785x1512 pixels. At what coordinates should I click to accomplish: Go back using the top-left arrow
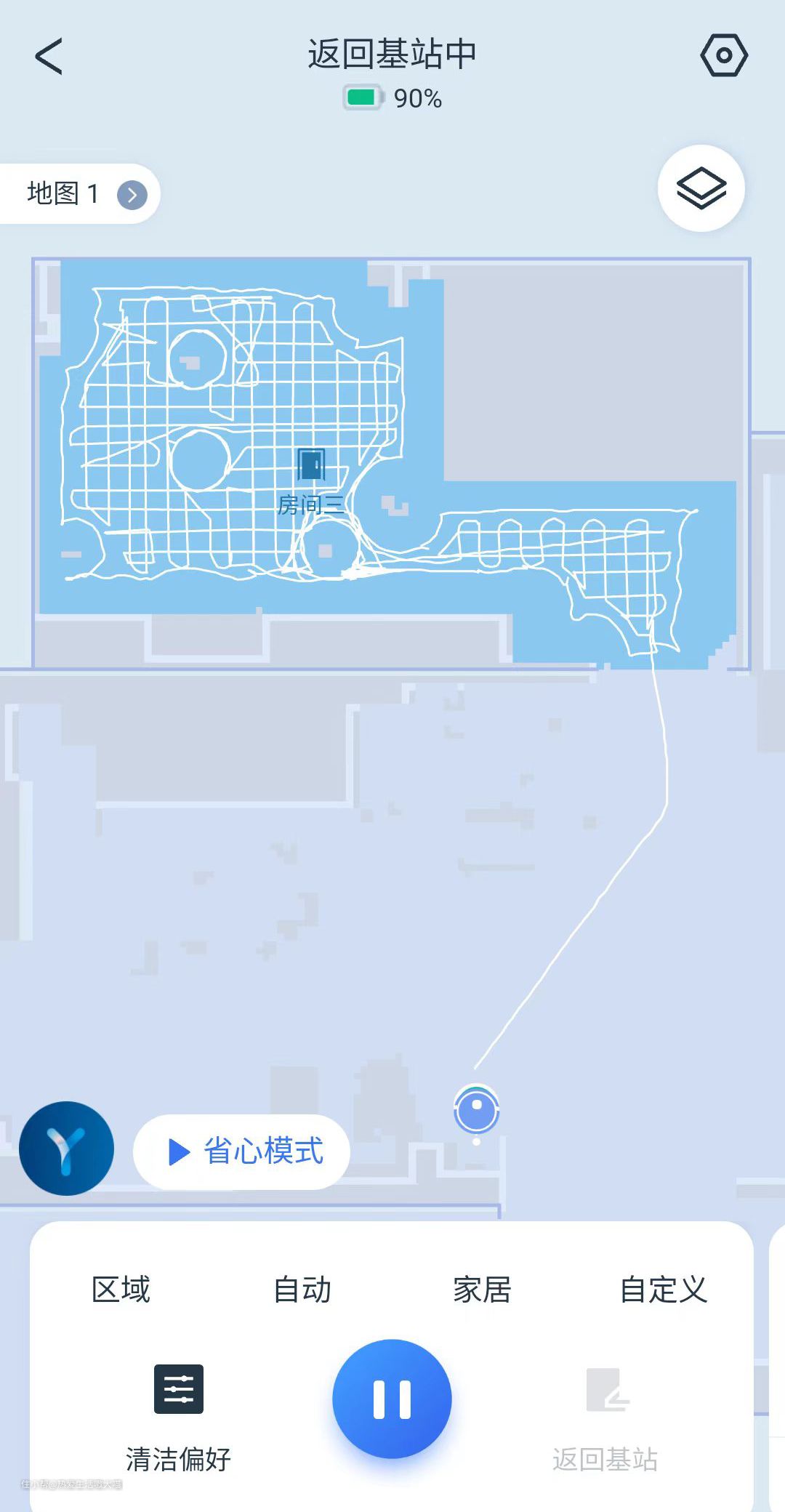pyautogui.click(x=49, y=57)
